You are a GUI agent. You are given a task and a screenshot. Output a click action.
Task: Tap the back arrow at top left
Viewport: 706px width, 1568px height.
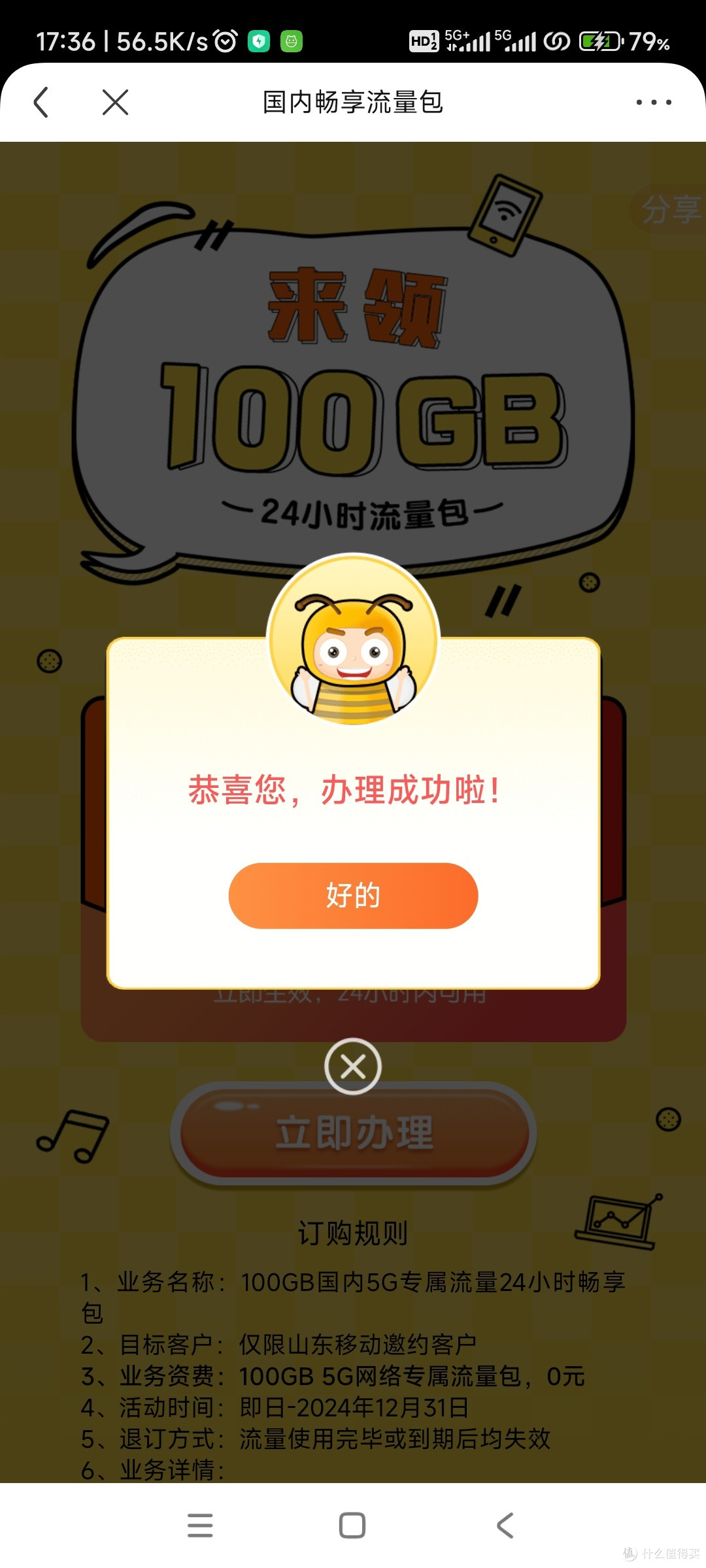tap(41, 103)
